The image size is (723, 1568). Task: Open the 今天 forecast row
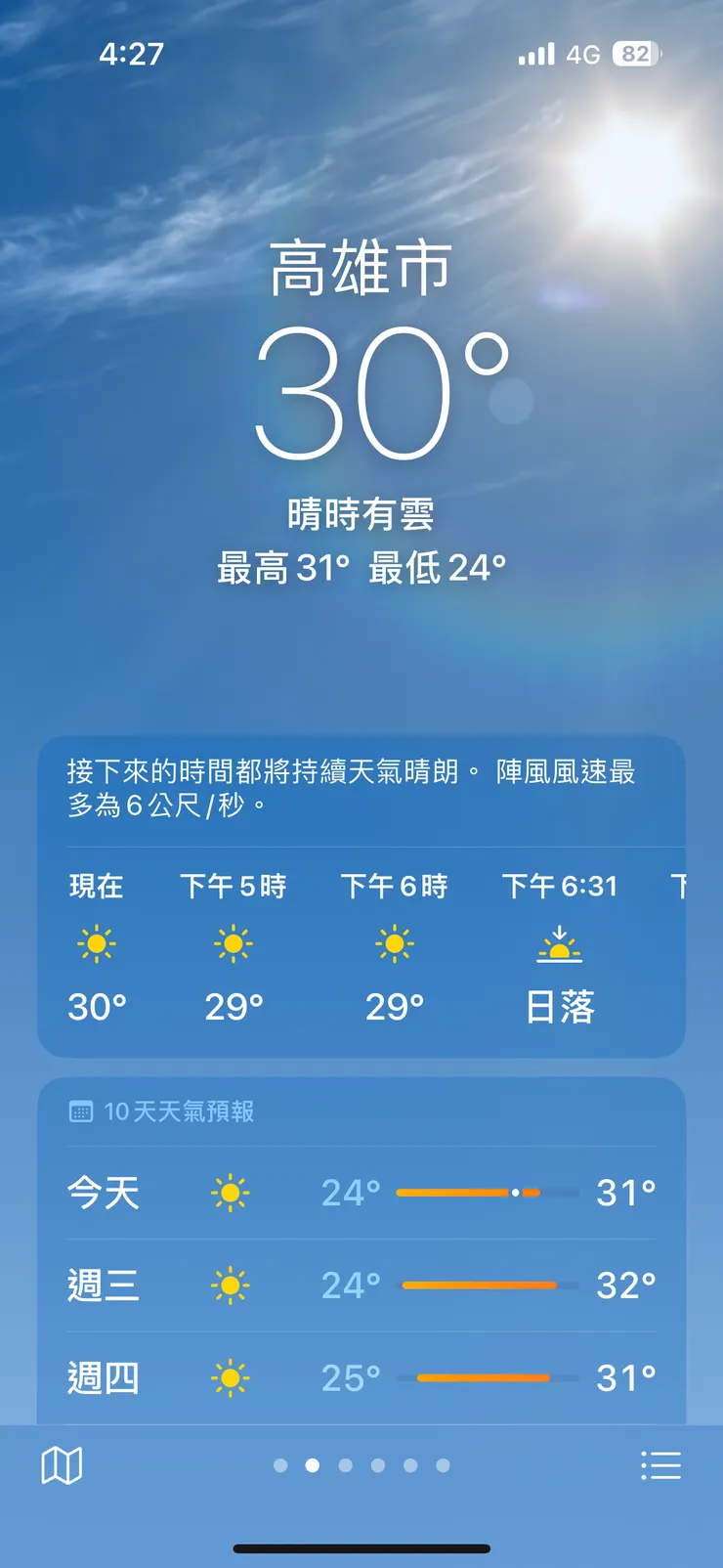point(361,1191)
